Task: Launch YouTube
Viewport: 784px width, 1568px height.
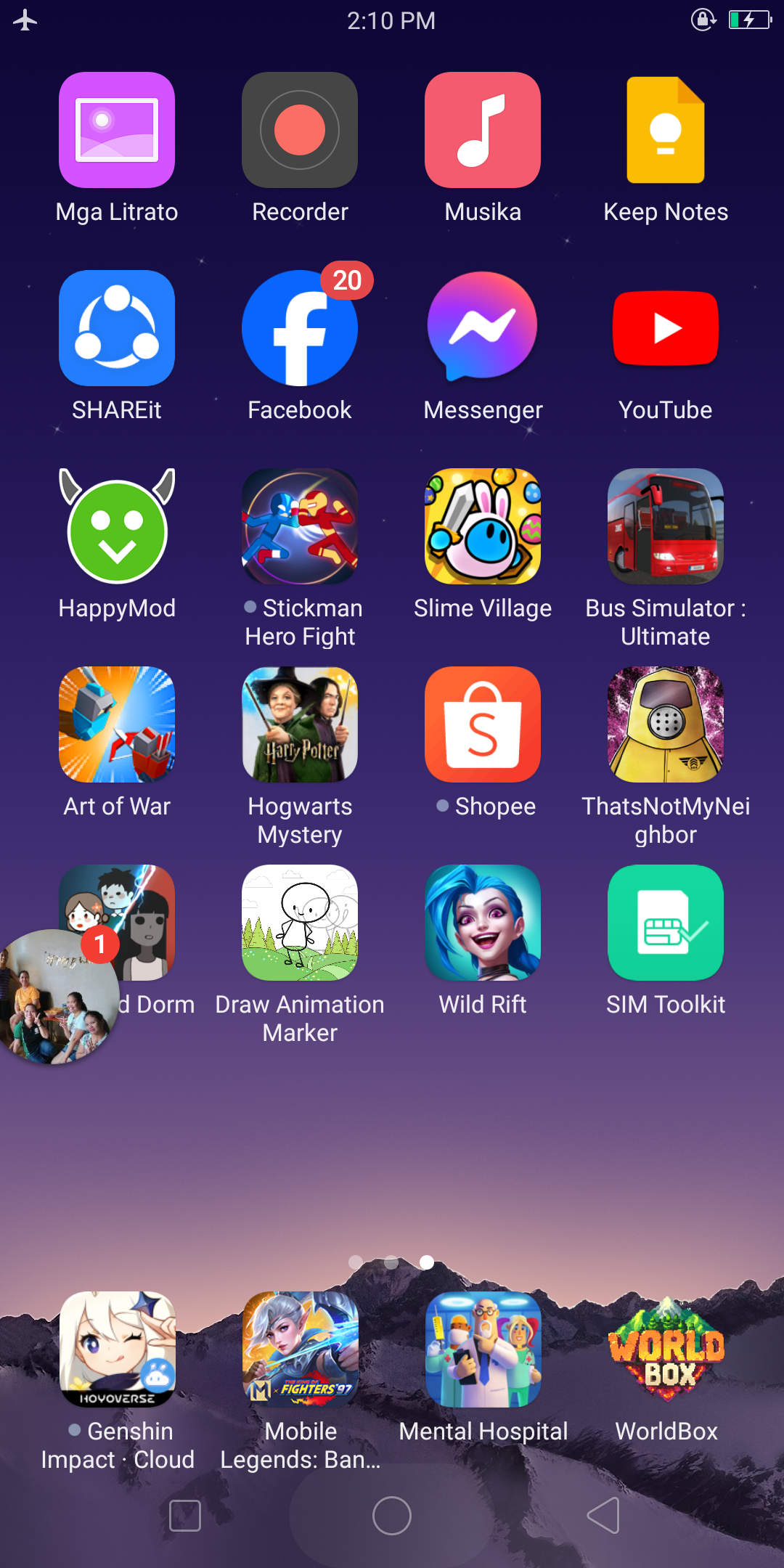Action: (x=666, y=328)
